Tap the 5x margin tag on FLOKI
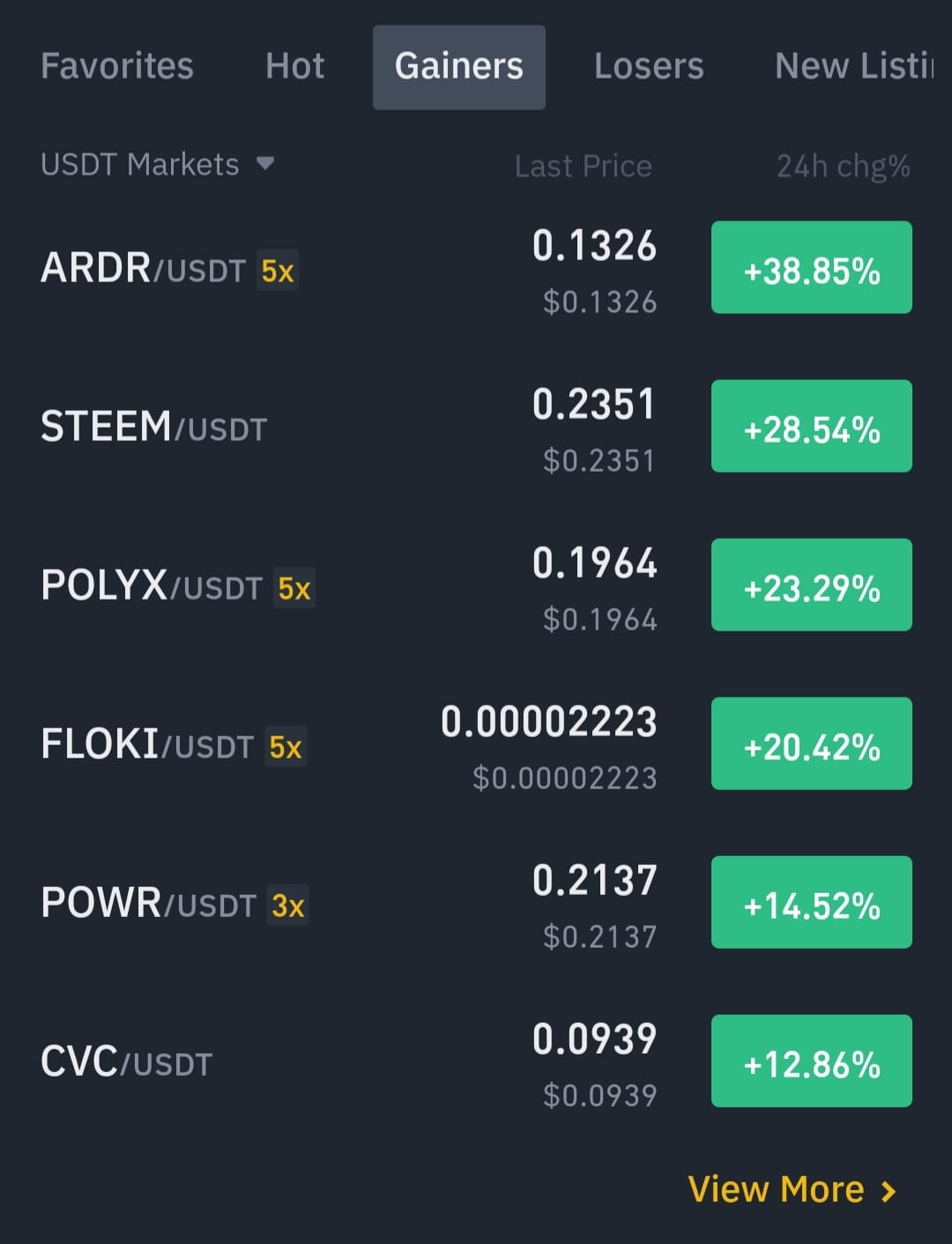The height and width of the screenshot is (1244, 952). (x=285, y=747)
